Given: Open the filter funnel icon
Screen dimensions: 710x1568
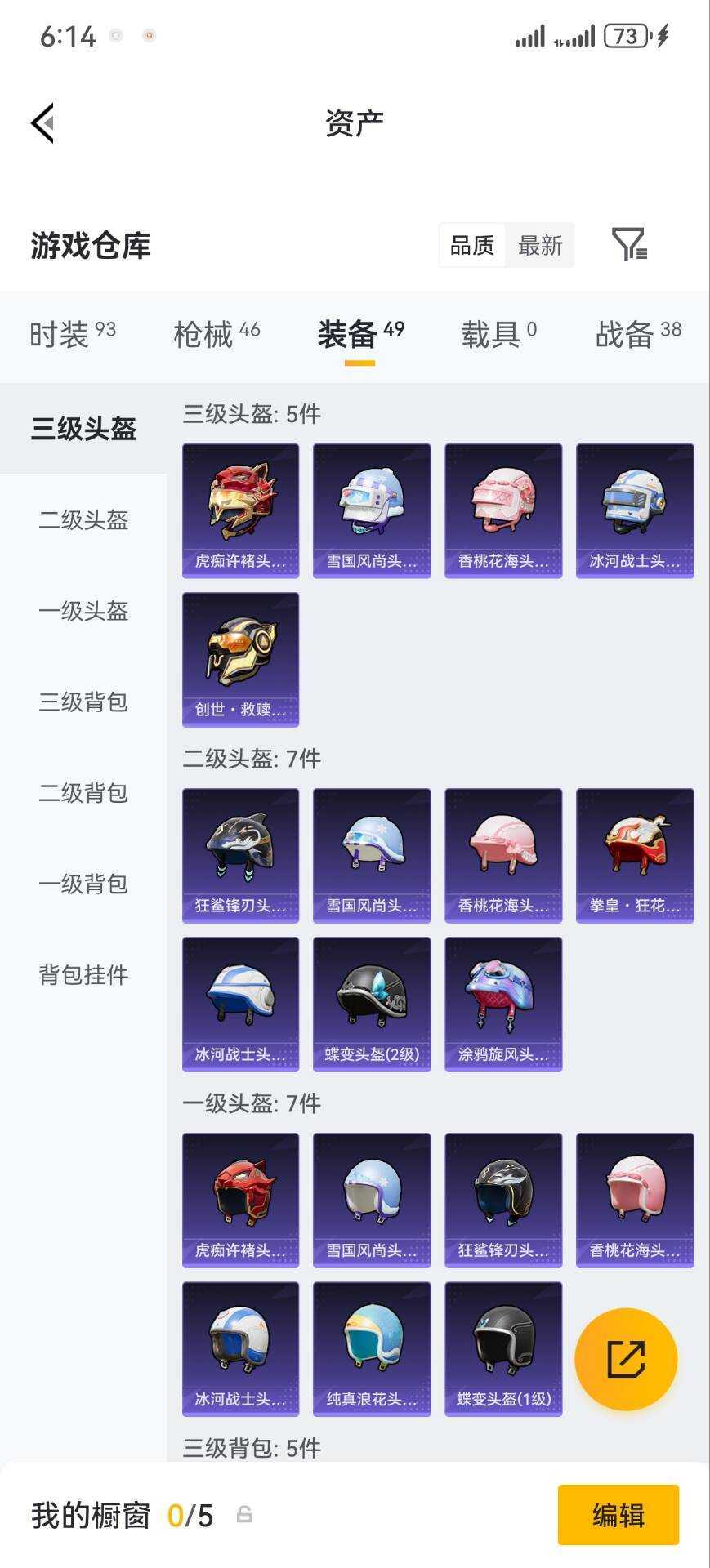Looking at the screenshot, I should pos(630,244).
